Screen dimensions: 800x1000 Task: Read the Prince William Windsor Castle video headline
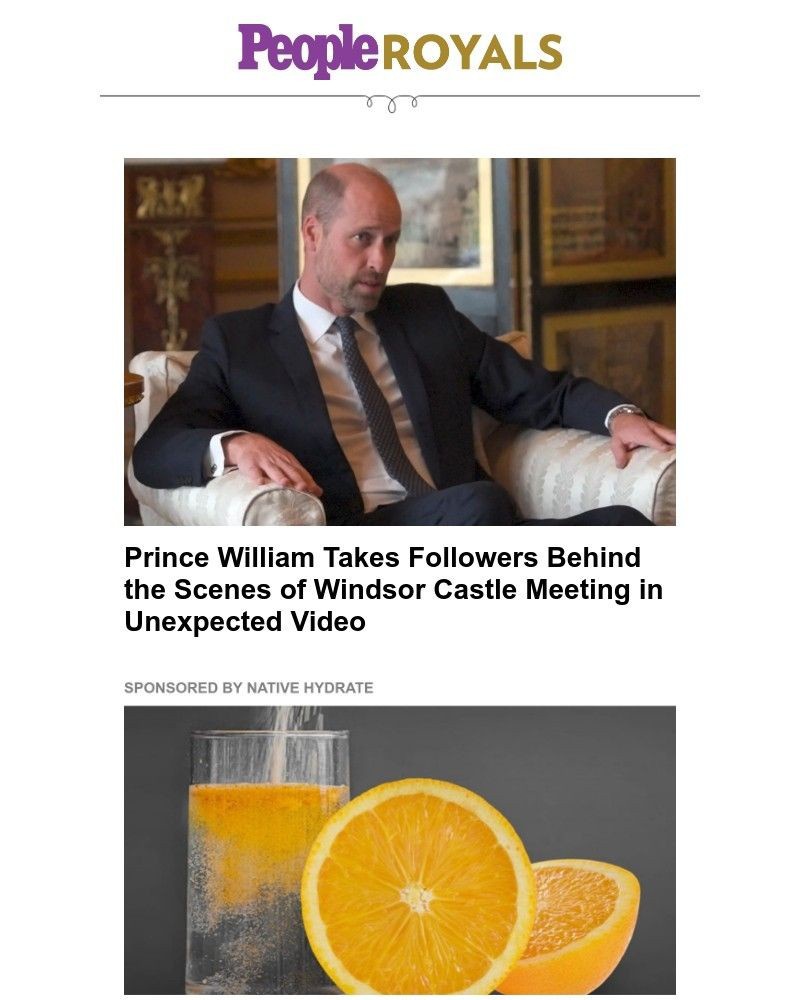click(x=393, y=589)
